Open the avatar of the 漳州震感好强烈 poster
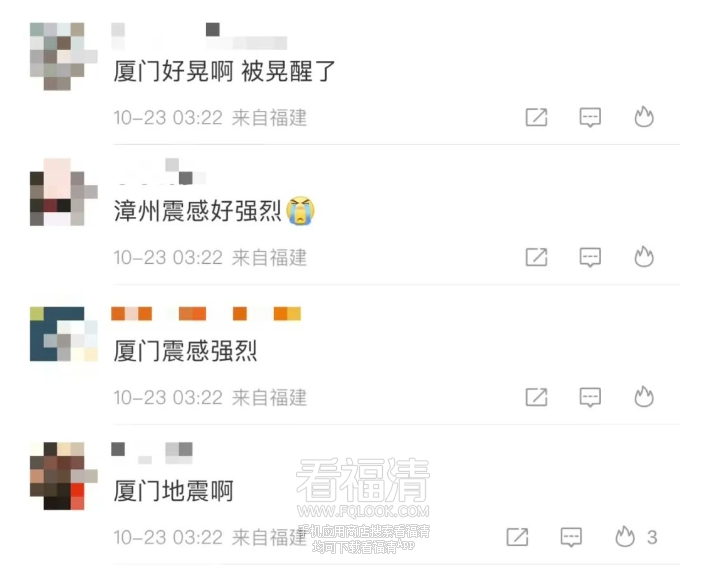The height and width of the screenshot is (570, 726). (x=63, y=191)
